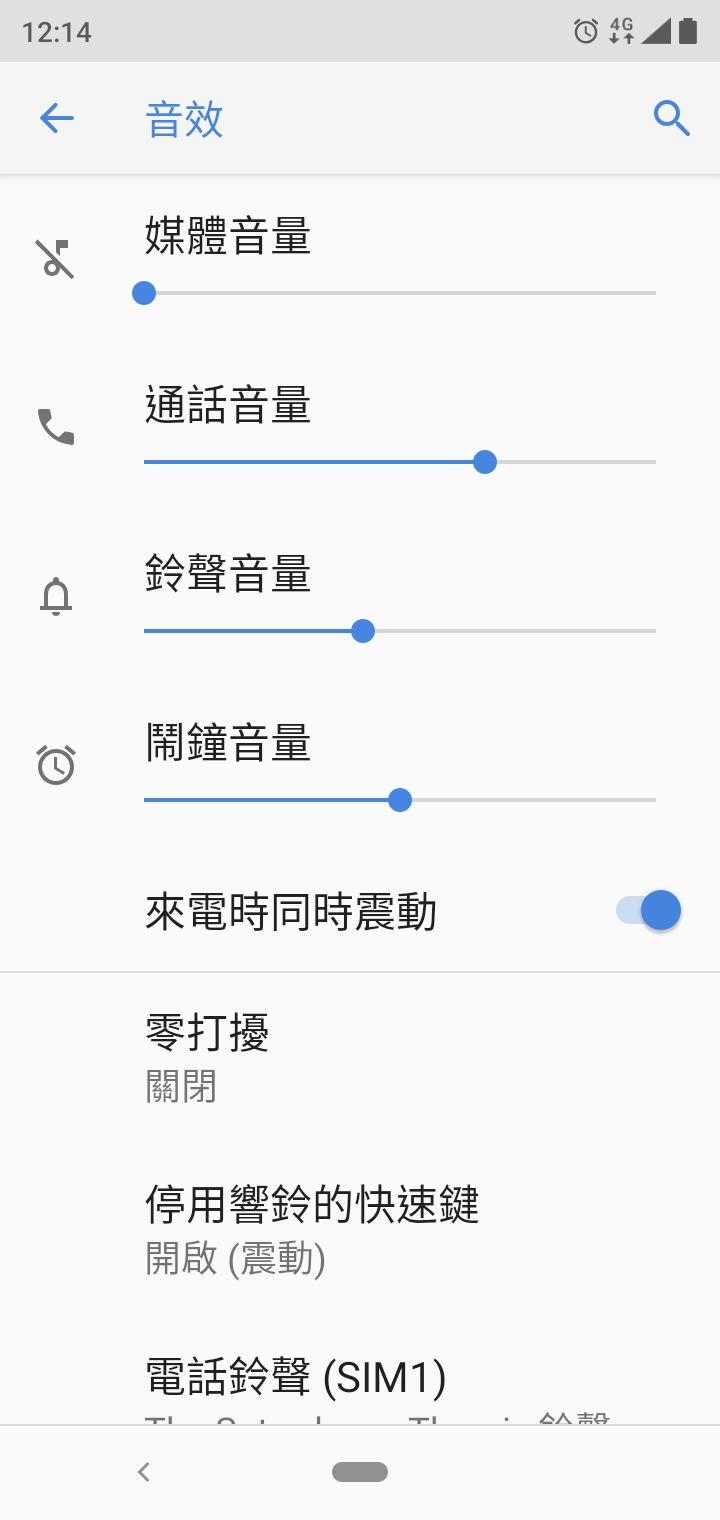Open search in sound settings

pyautogui.click(x=672, y=119)
